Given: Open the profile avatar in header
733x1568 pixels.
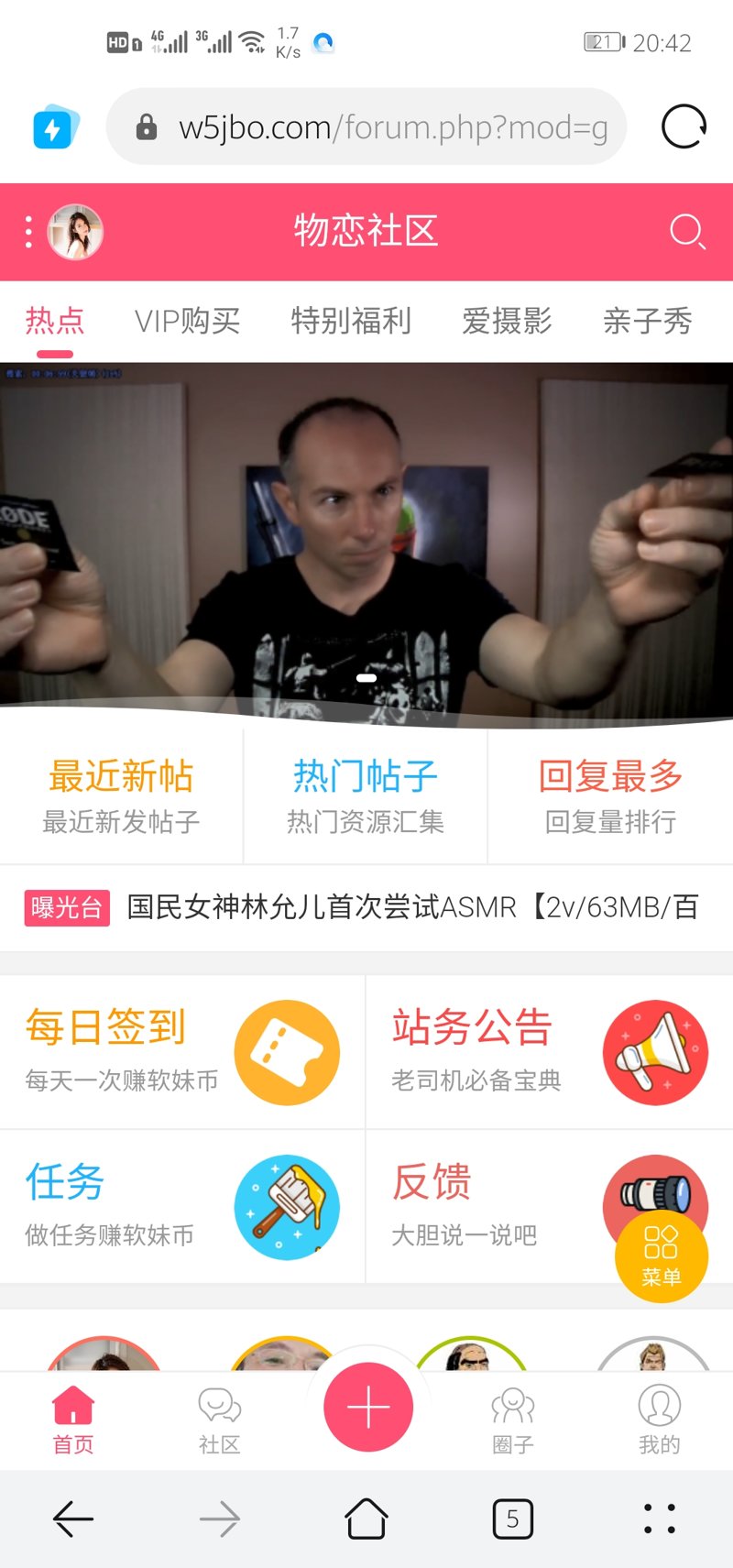Looking at the screenshot, I should point(75,232).
